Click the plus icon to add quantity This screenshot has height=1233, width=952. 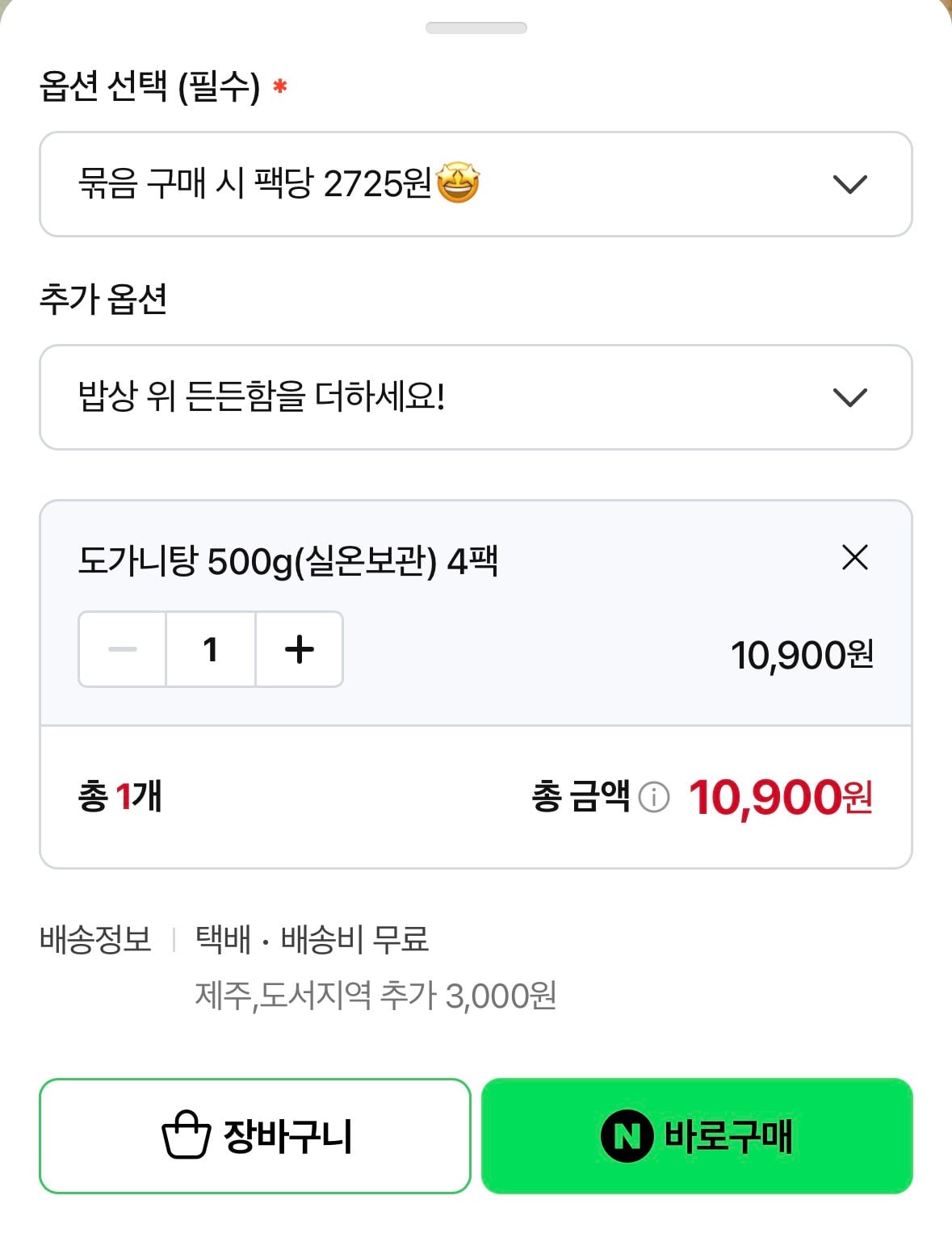click(299, 649)
